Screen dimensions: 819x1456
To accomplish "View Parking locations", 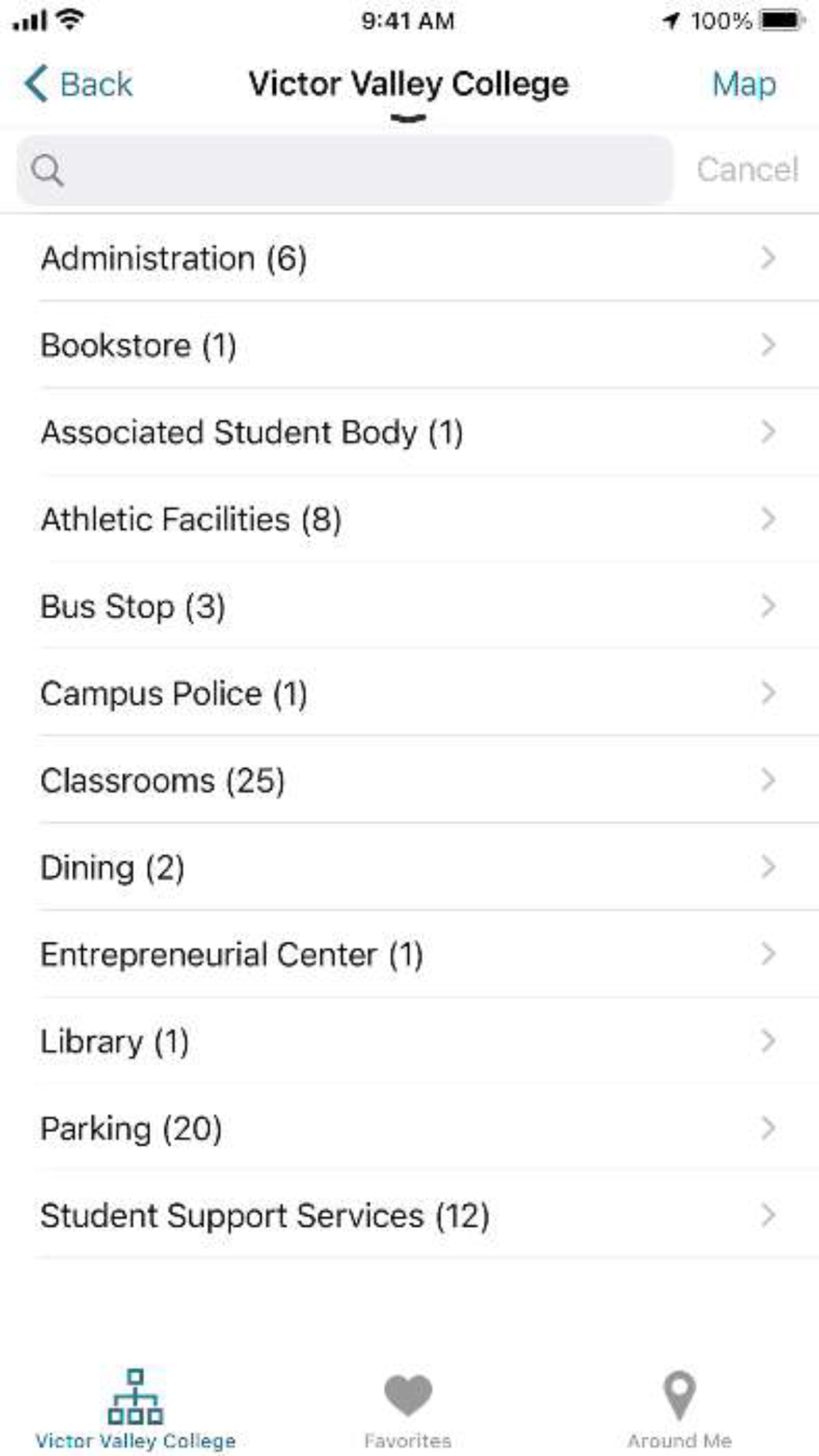I will (409, 1128).
